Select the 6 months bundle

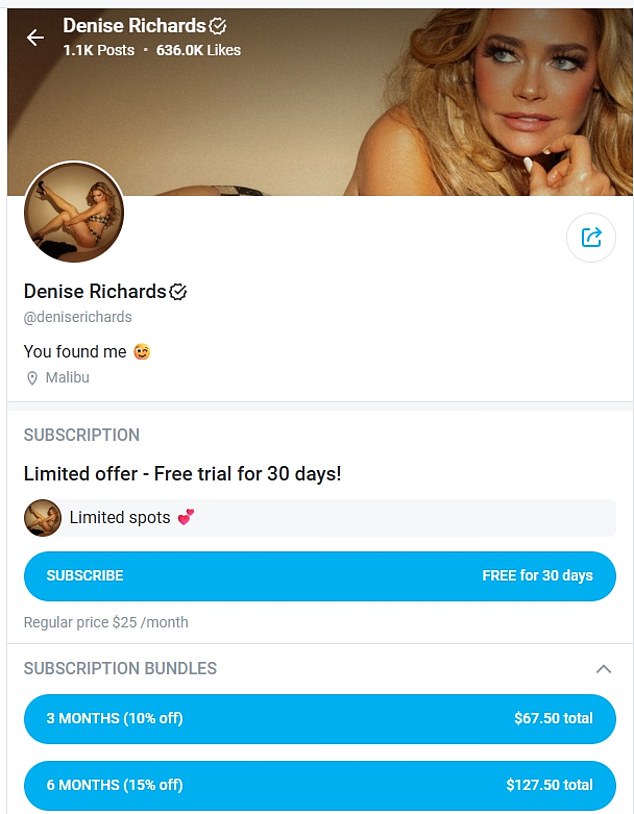(319, 785)
